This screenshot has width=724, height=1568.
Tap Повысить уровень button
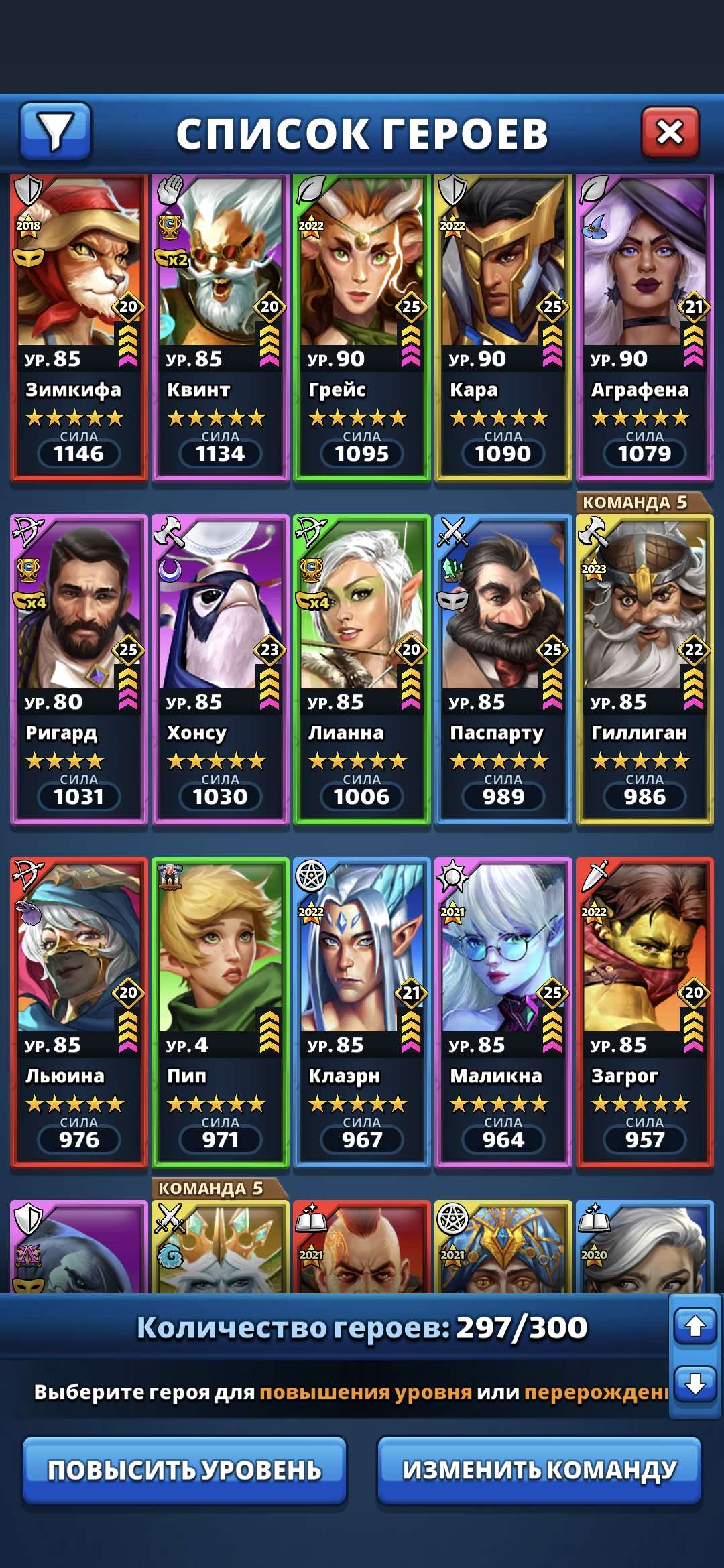click(184, 1471)
